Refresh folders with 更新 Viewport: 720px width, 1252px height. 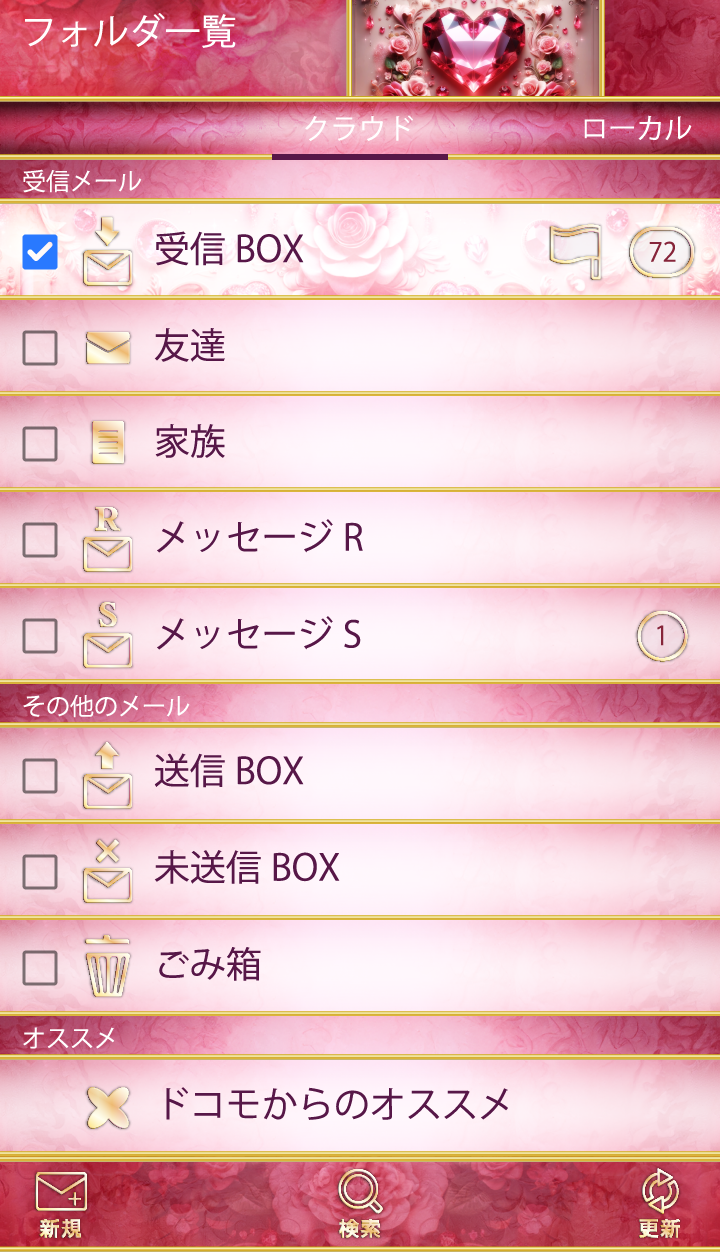659,1205
